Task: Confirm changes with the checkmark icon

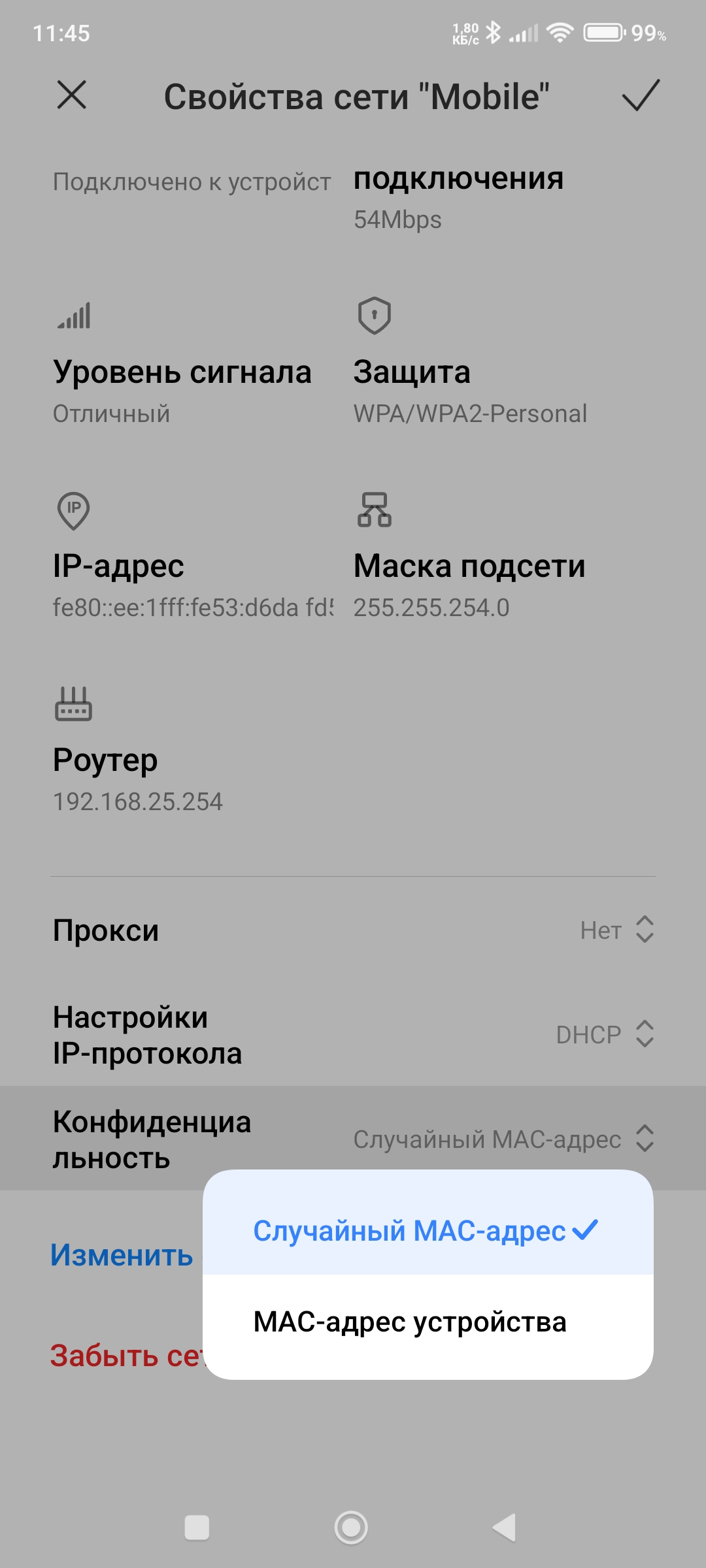Action: (x=641, y=95)
